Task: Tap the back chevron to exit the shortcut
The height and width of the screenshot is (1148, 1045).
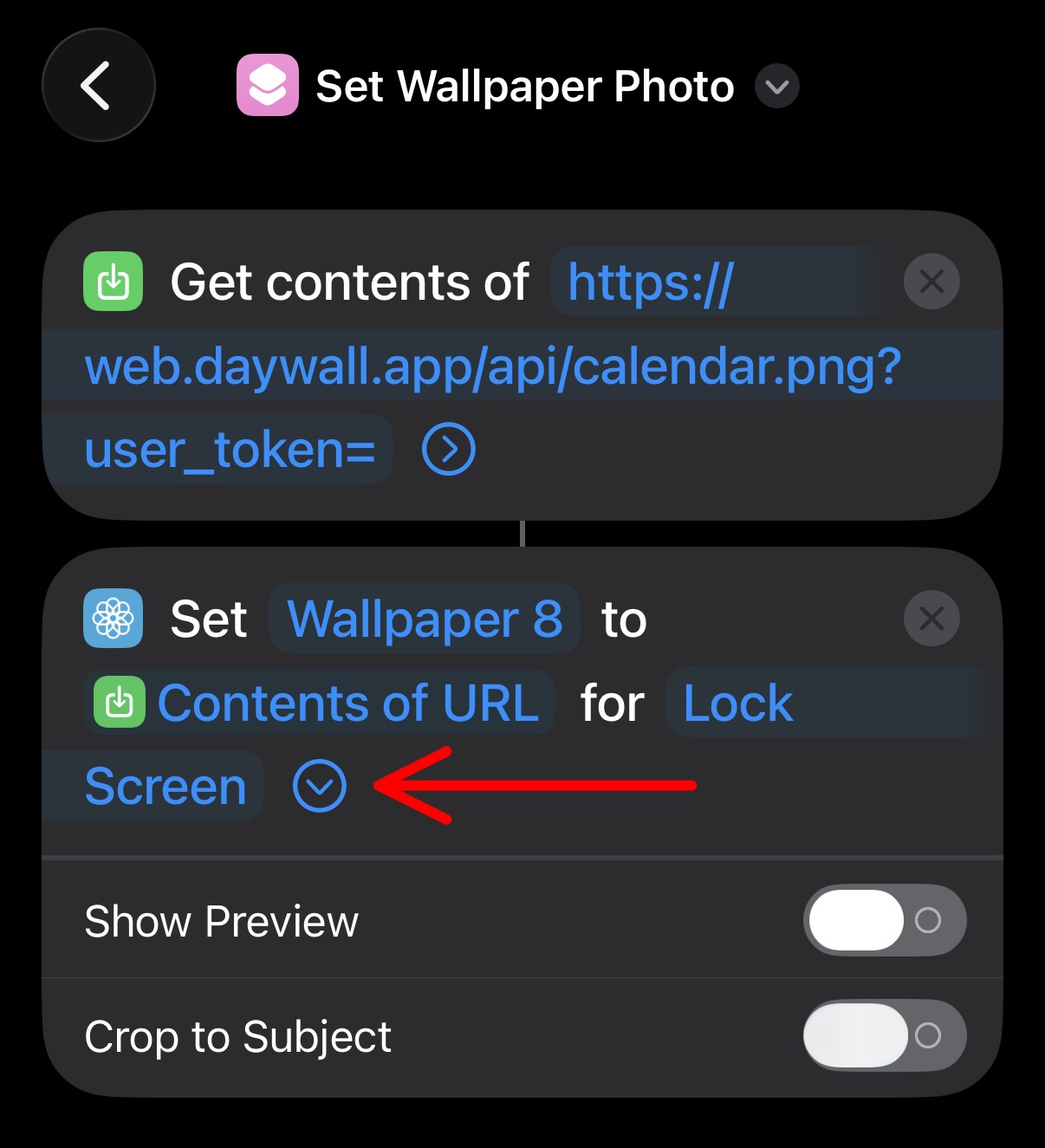Action: (x=98, y=86)
